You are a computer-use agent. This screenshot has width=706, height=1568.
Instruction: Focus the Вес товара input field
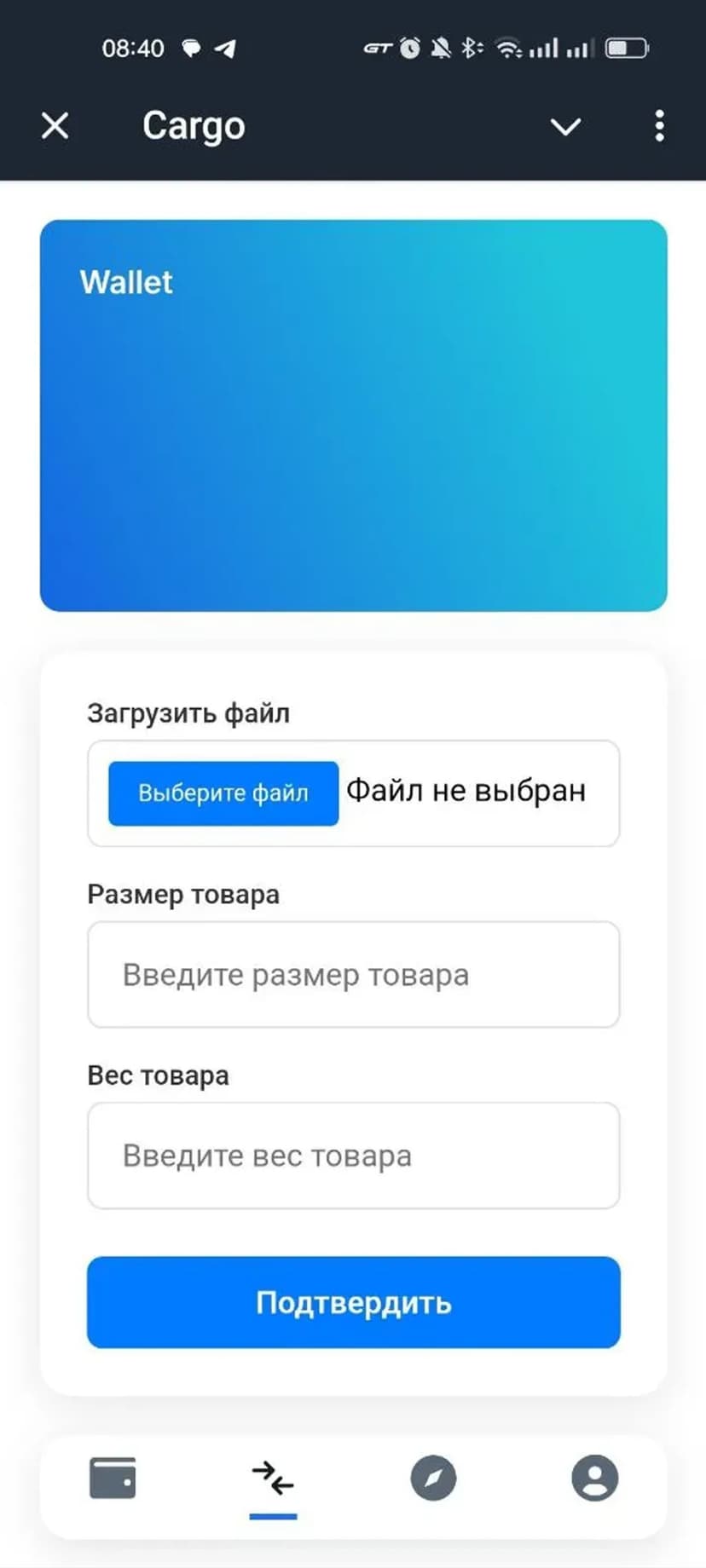[353, 1156]
